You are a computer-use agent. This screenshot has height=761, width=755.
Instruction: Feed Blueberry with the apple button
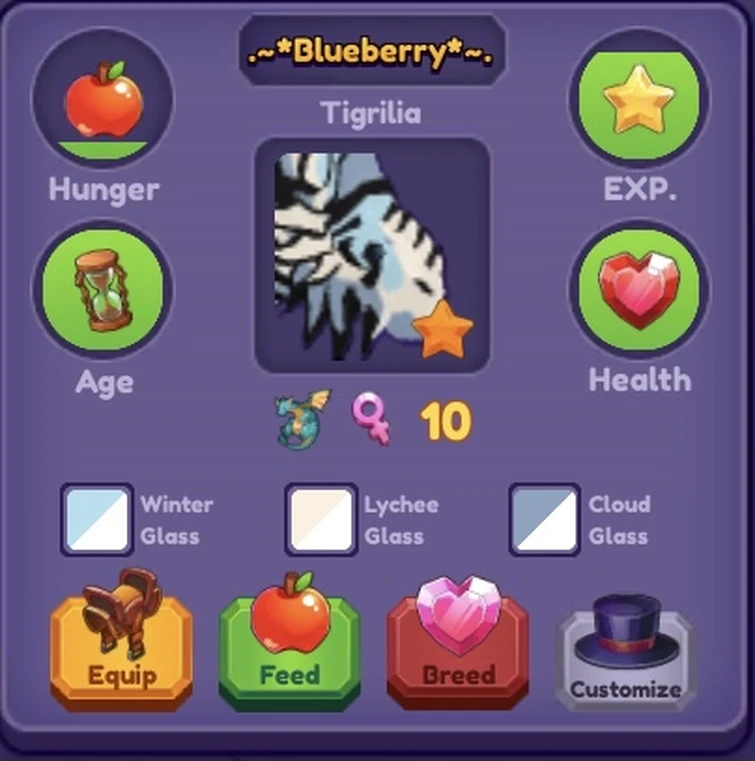289,650
